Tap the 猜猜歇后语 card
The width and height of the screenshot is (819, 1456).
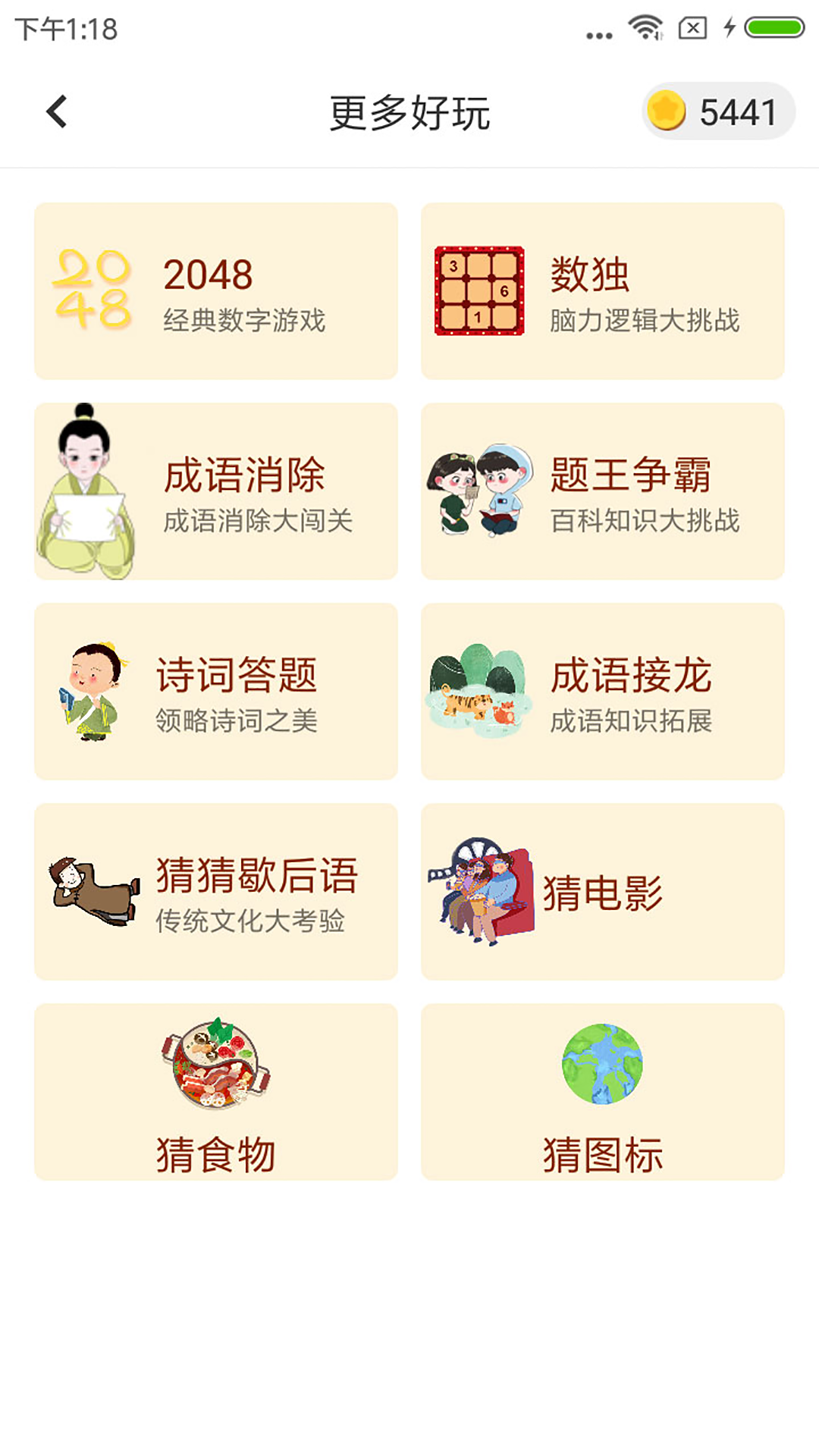point(216,892)
